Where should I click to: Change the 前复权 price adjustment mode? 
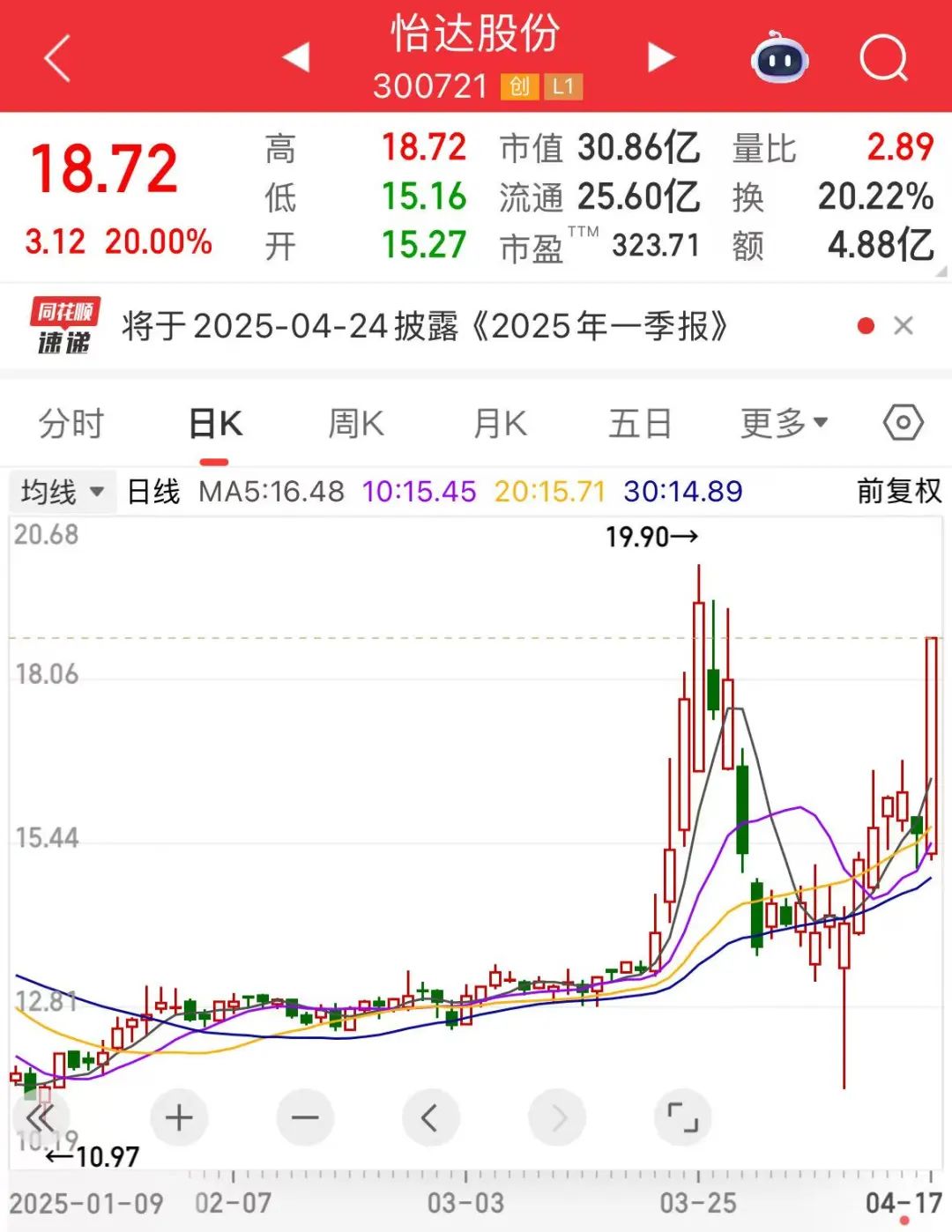coord(899,491)
